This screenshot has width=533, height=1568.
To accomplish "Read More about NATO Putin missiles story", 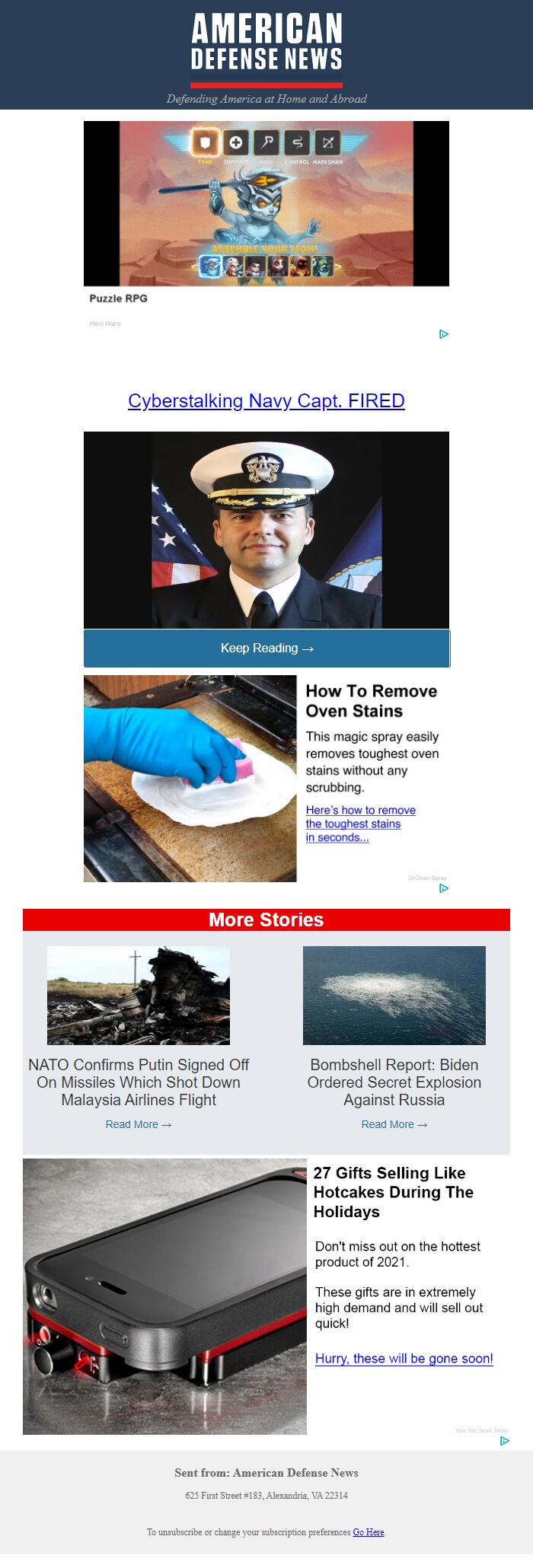I will [x=138, y=1124].
